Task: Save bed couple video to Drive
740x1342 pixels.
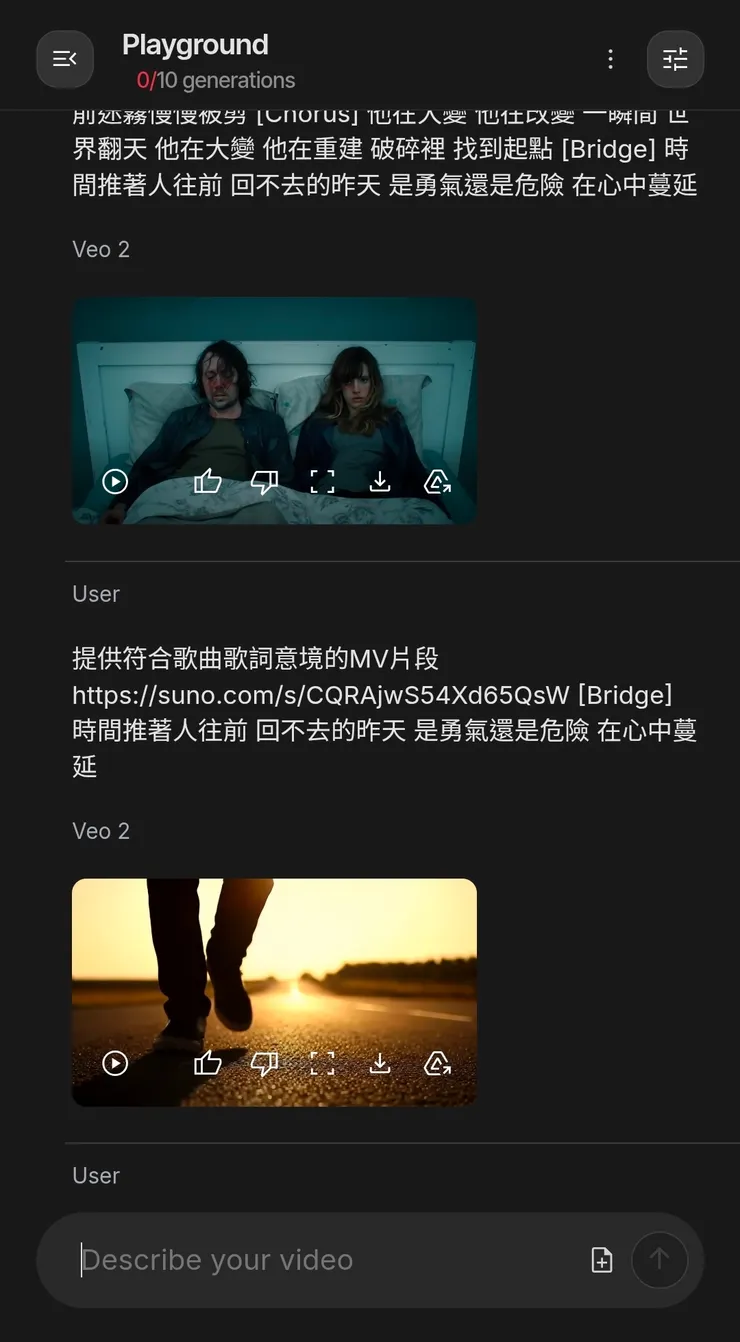Action: 437,482
